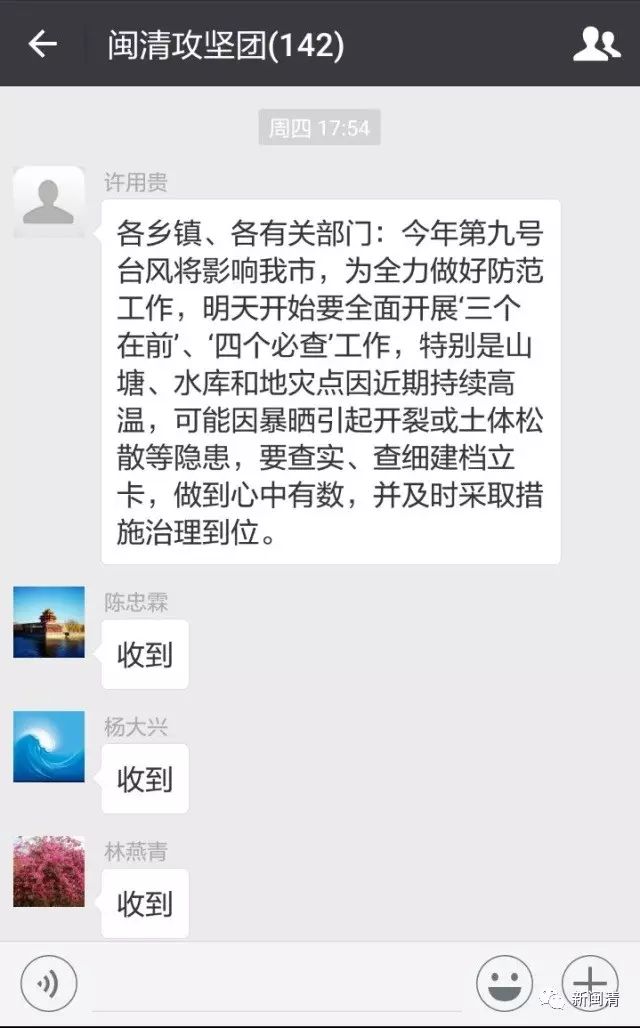The height and width of the screenshot is (1028, 640).
Task: Go back from the 闽清攻坚团 chat
Action: 42,44
